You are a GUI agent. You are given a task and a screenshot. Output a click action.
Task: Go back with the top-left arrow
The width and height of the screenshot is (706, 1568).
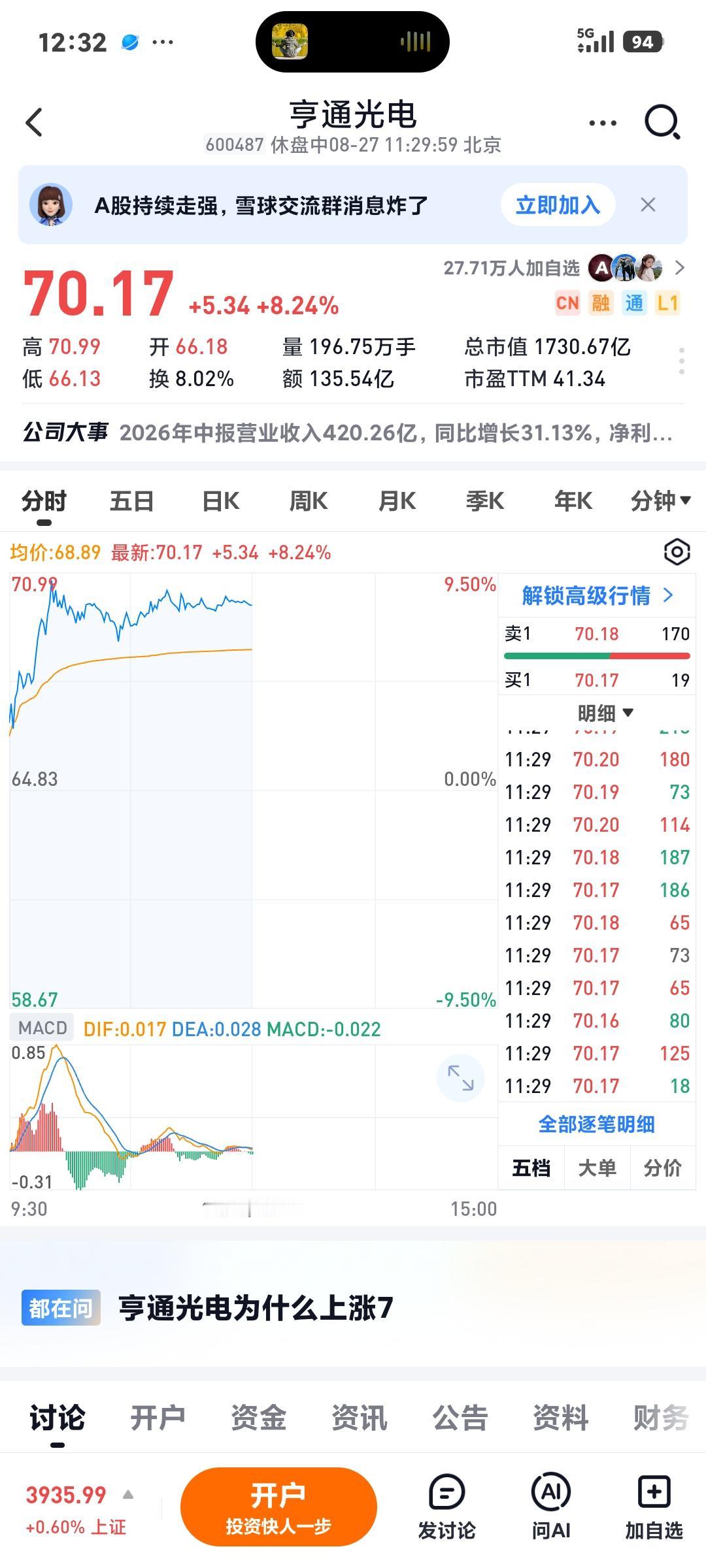coord(34,122)
